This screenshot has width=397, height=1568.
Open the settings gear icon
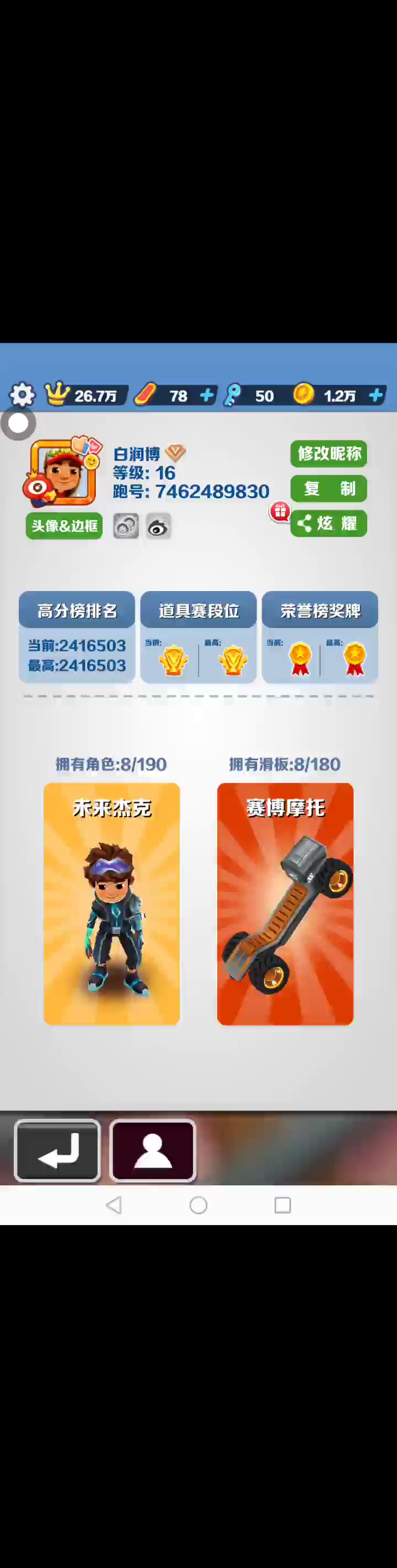[22, 395]
